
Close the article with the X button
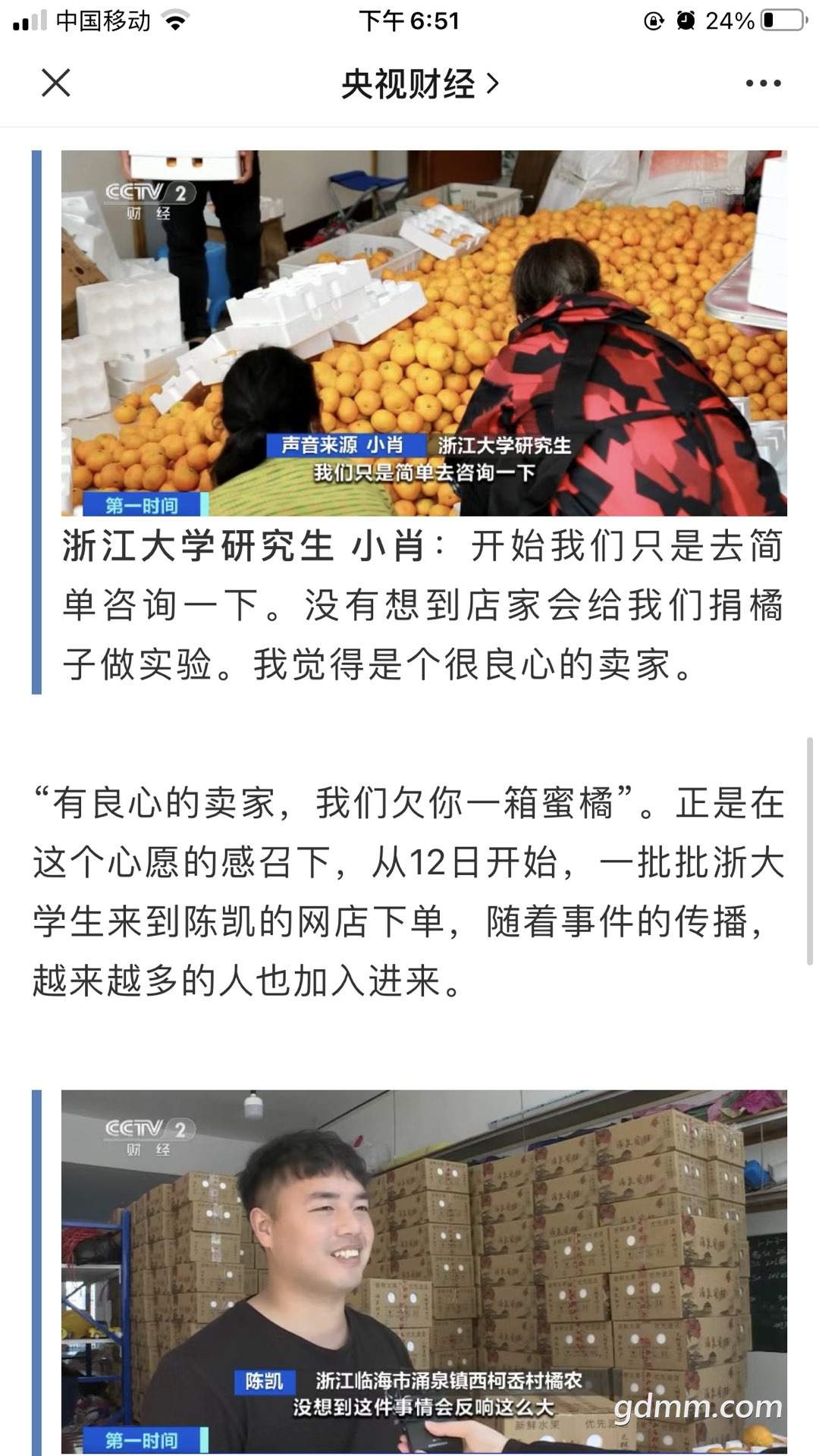pyautogui.click(x=55, y=83)
